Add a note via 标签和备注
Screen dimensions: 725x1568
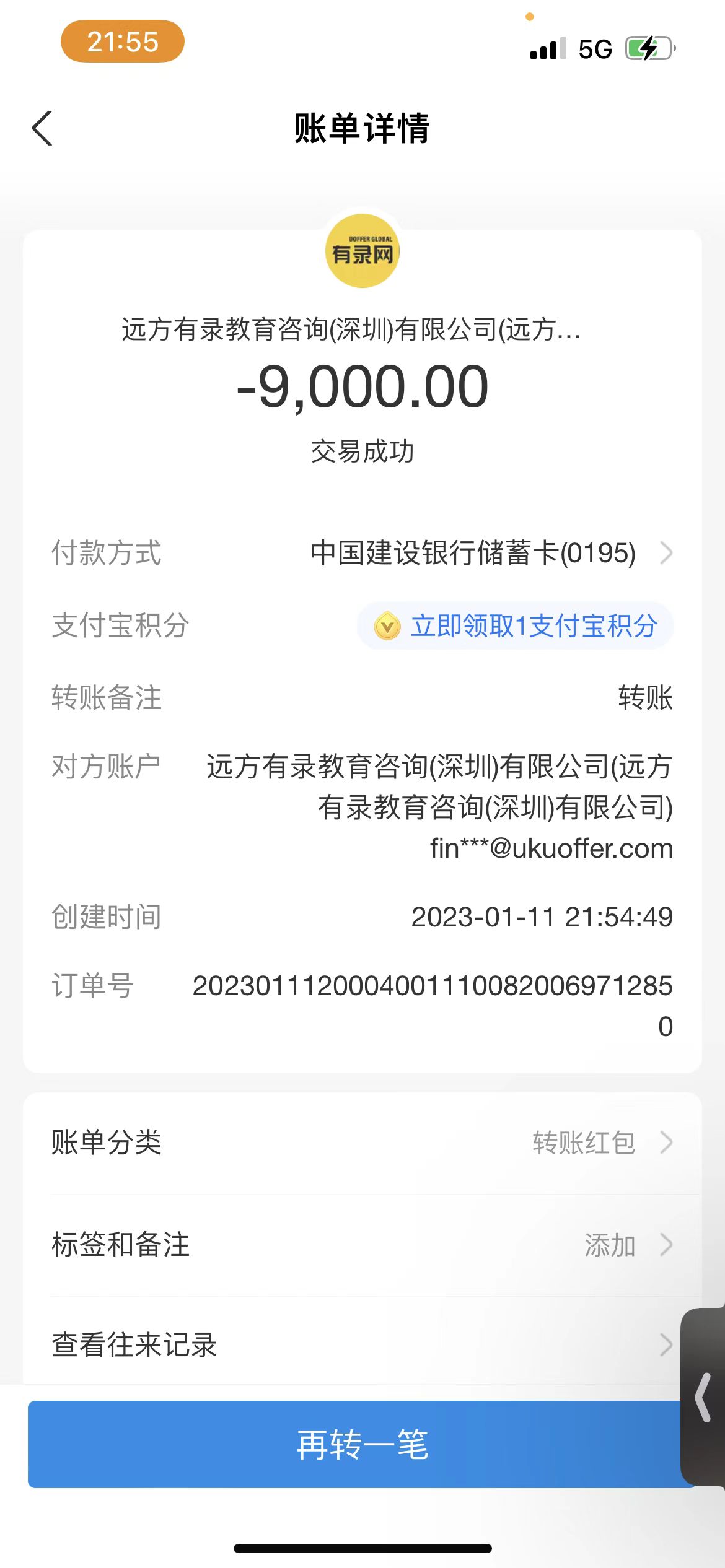pyautogui.click(x=362, y=1245)
